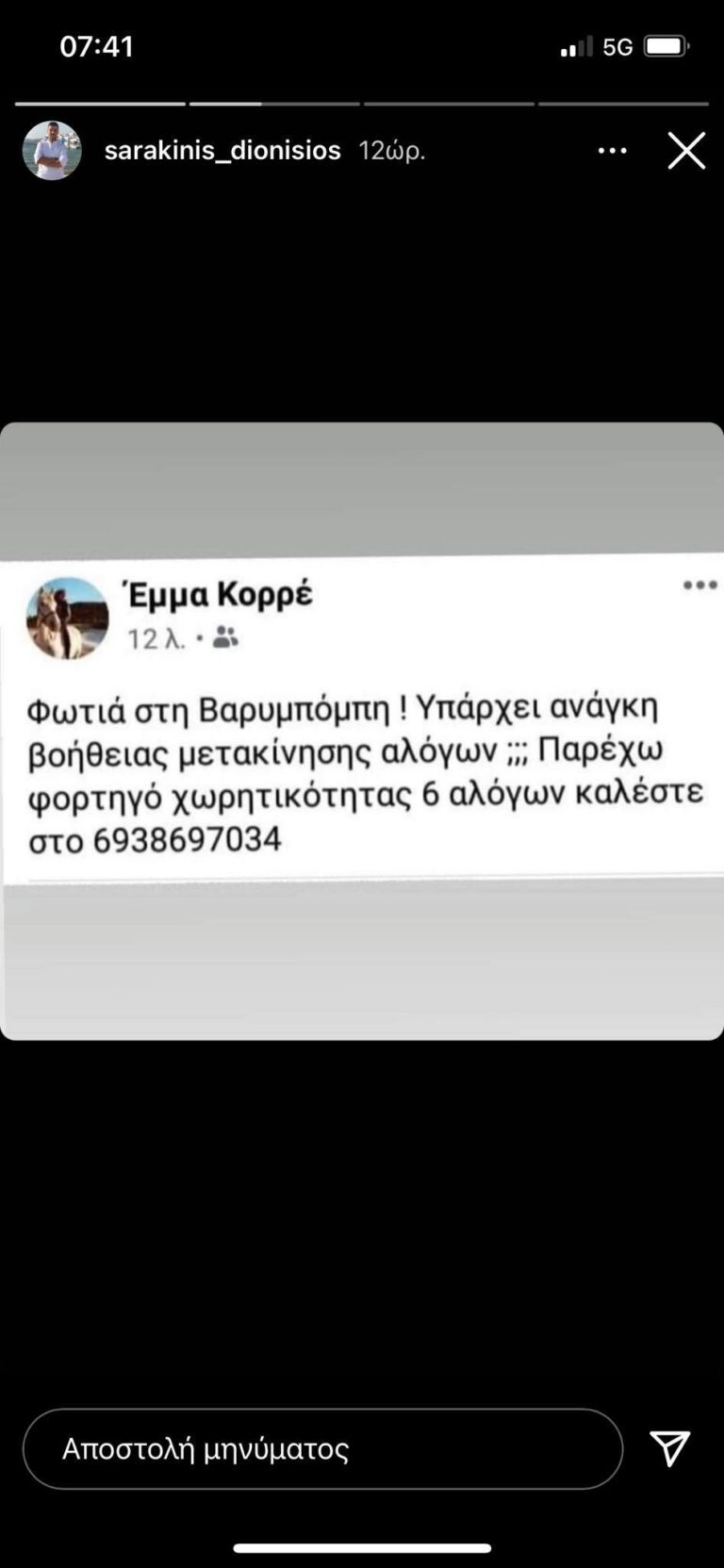
Task: Close the story with the X button
Action: point(686,151)
